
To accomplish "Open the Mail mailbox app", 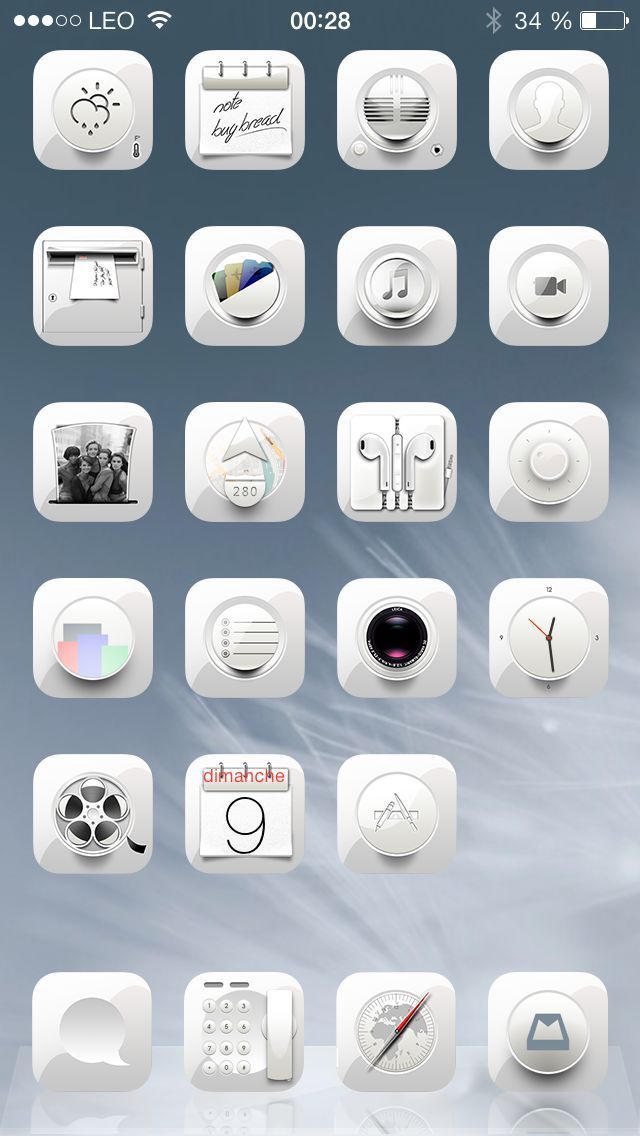I will [93, 286].
